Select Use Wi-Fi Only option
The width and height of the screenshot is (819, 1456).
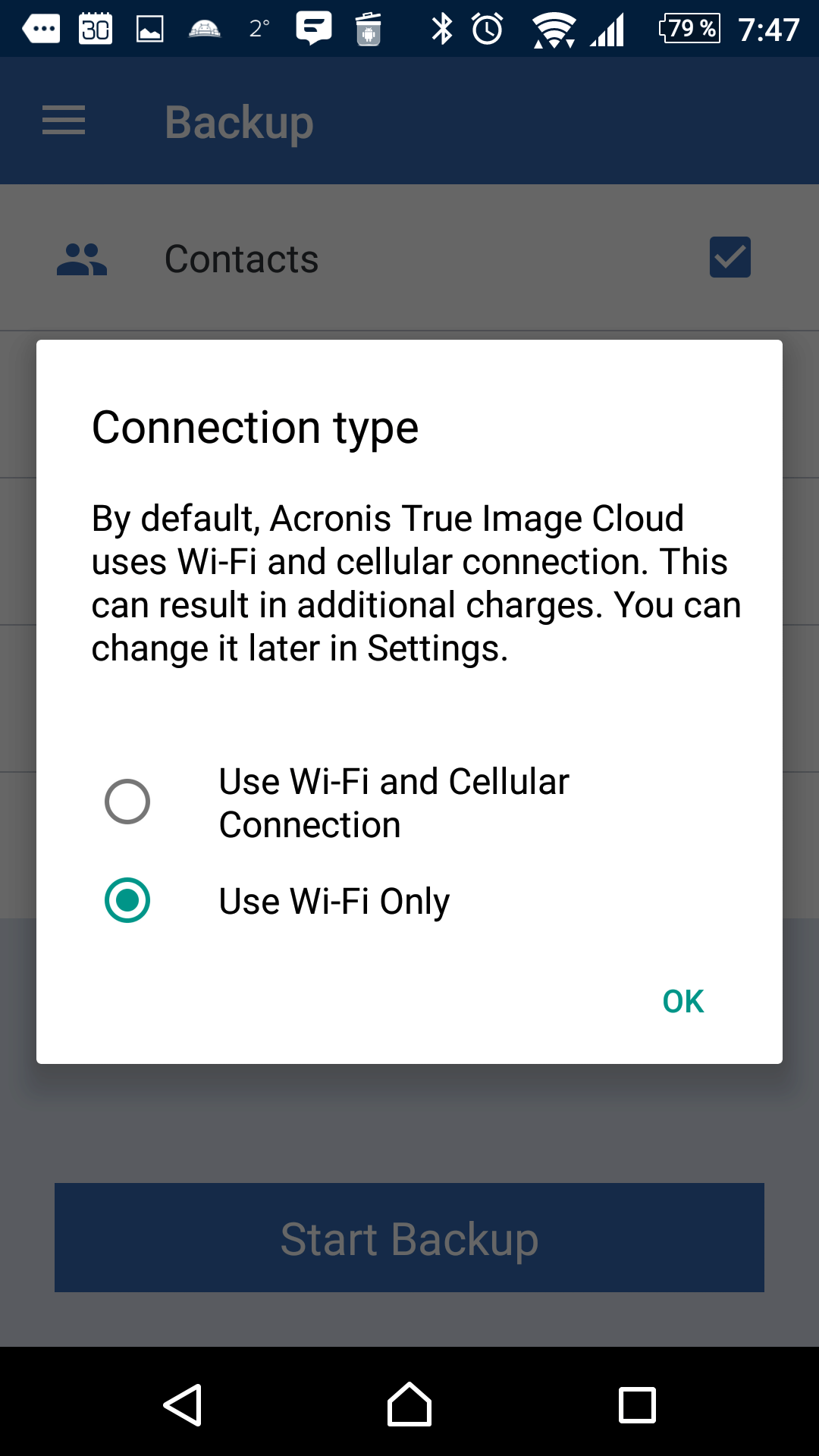tap(409, 901)
